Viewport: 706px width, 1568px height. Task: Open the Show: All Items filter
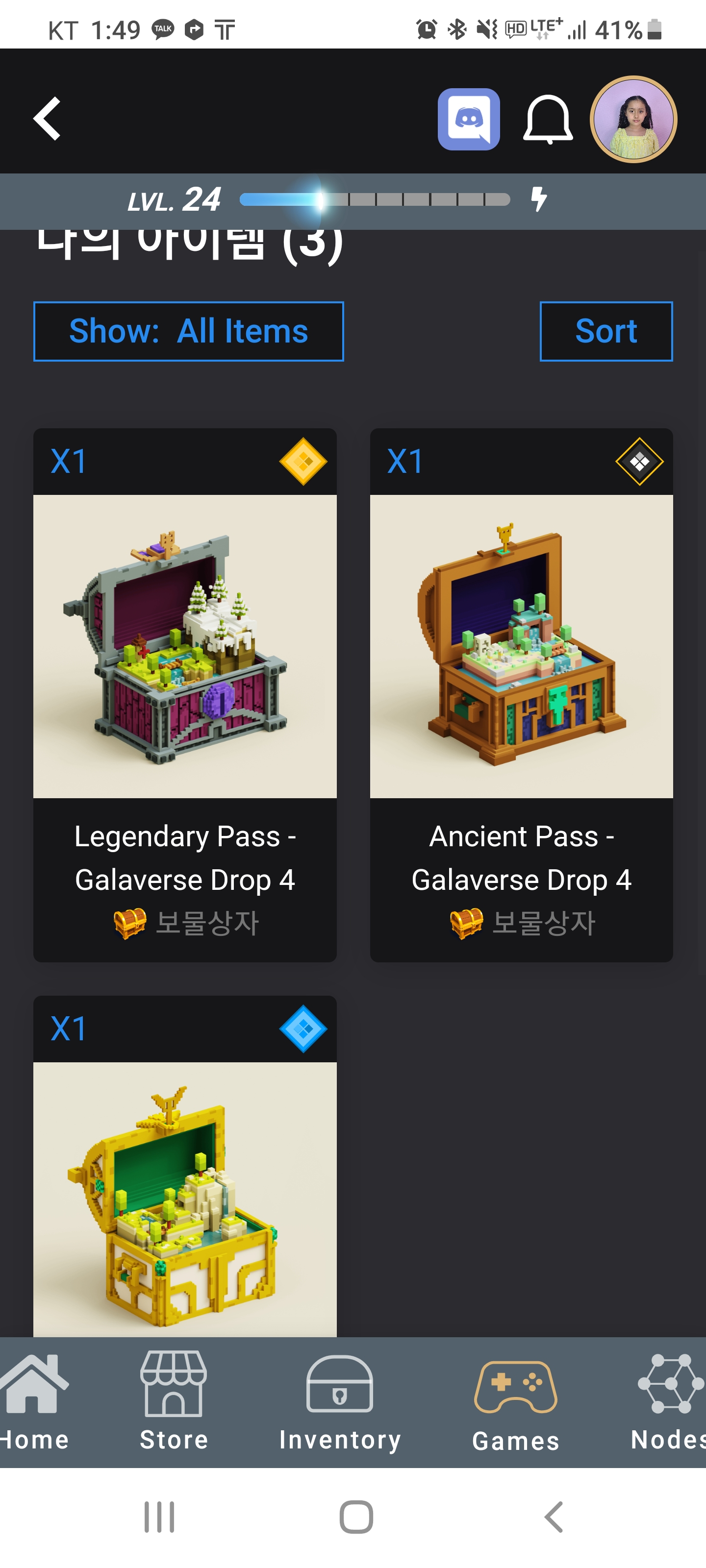pyautogui.click(x=188, y=331)
